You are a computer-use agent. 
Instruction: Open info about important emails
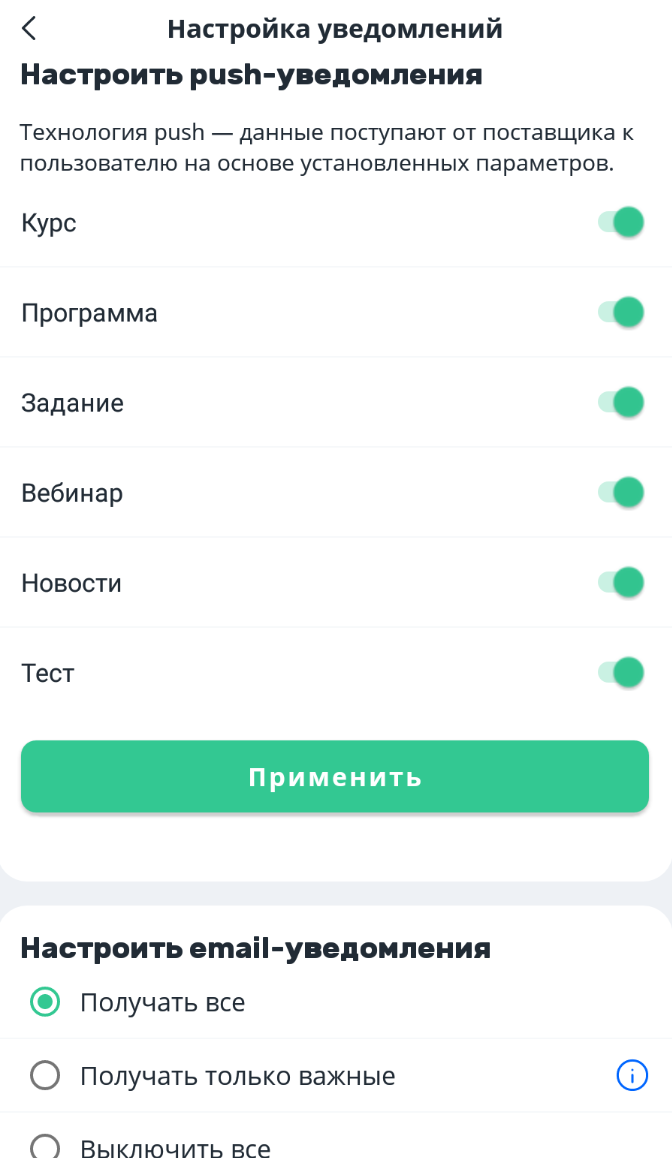632,1076
